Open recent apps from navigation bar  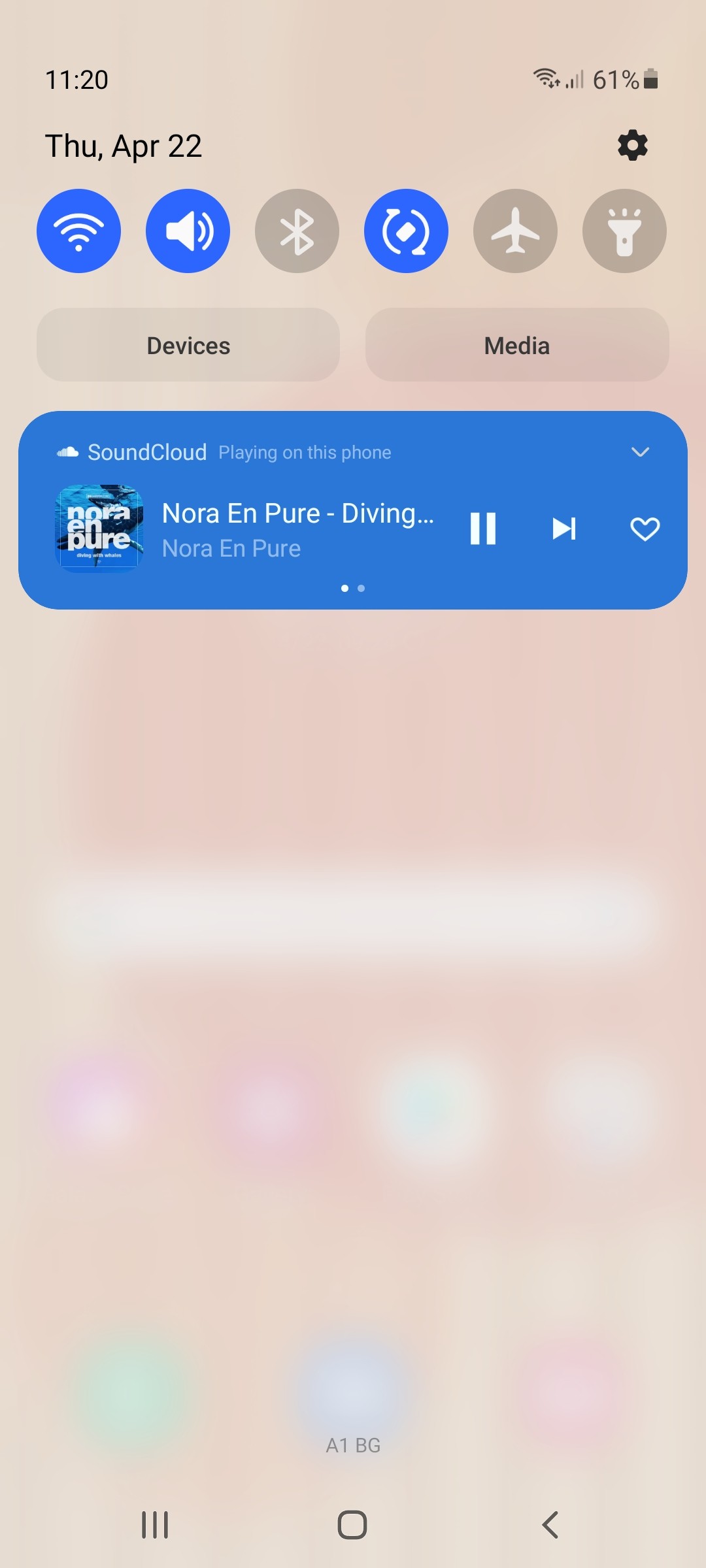[x=155, y=1525]
